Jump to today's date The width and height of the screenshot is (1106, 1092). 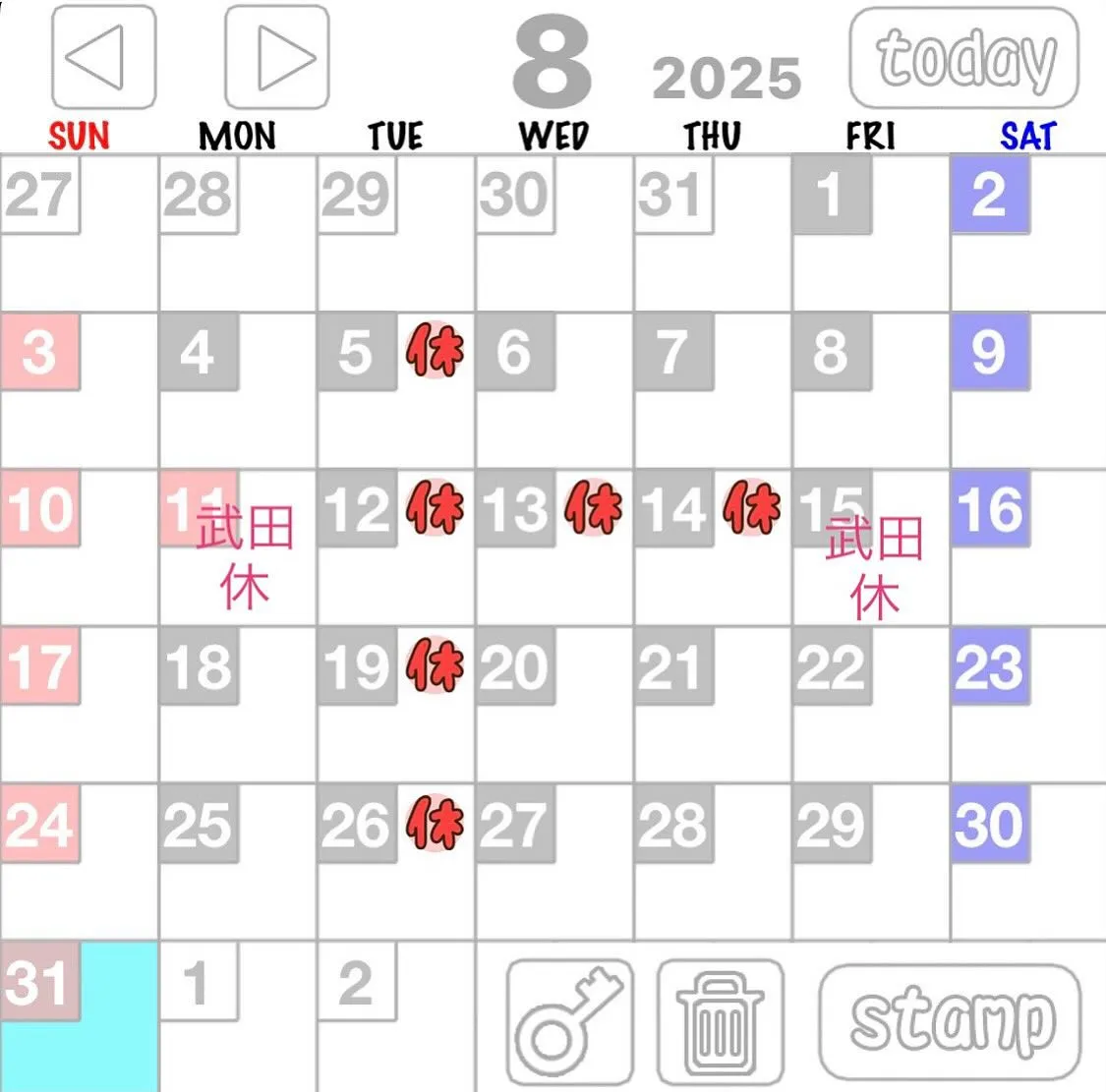pyautogui.click(x=963, y=59)
